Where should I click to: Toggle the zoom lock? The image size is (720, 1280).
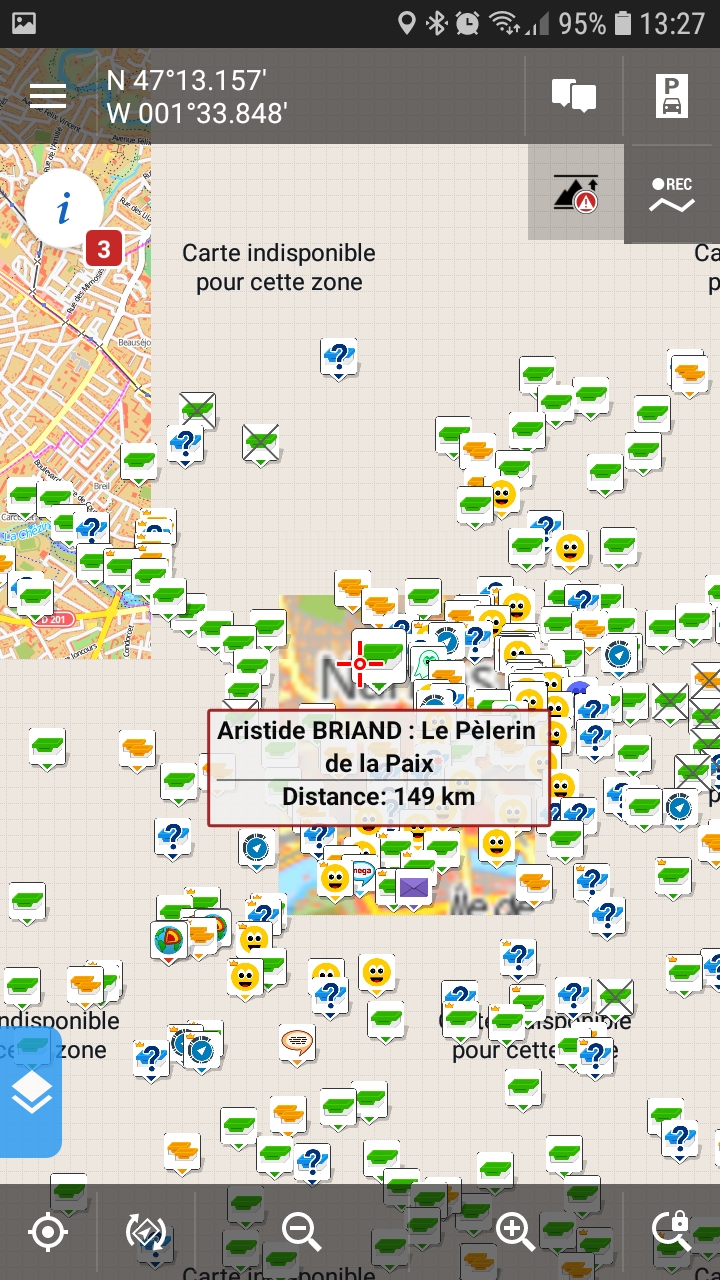tap(671, 1232)
